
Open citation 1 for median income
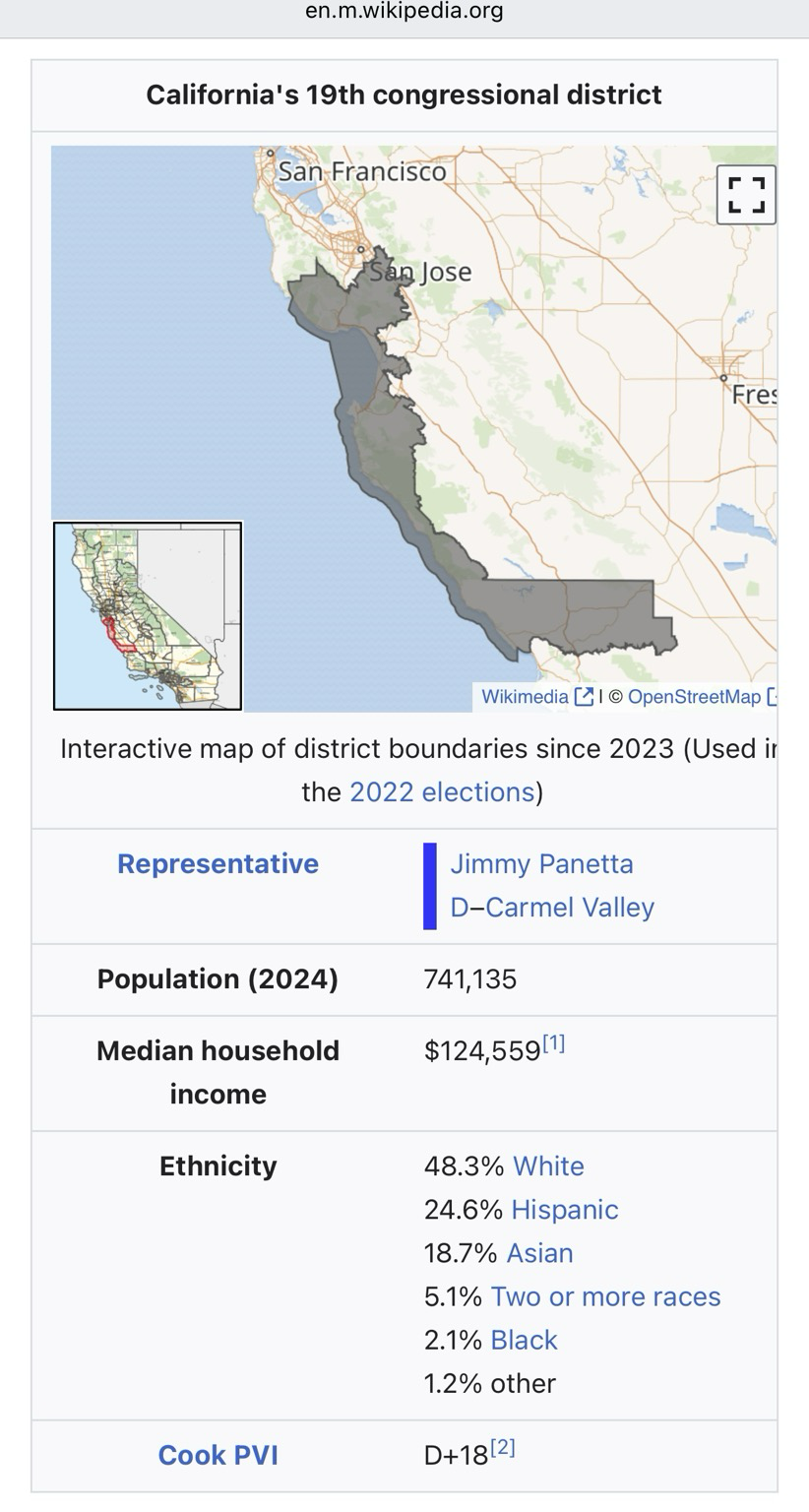point(554,1043)
